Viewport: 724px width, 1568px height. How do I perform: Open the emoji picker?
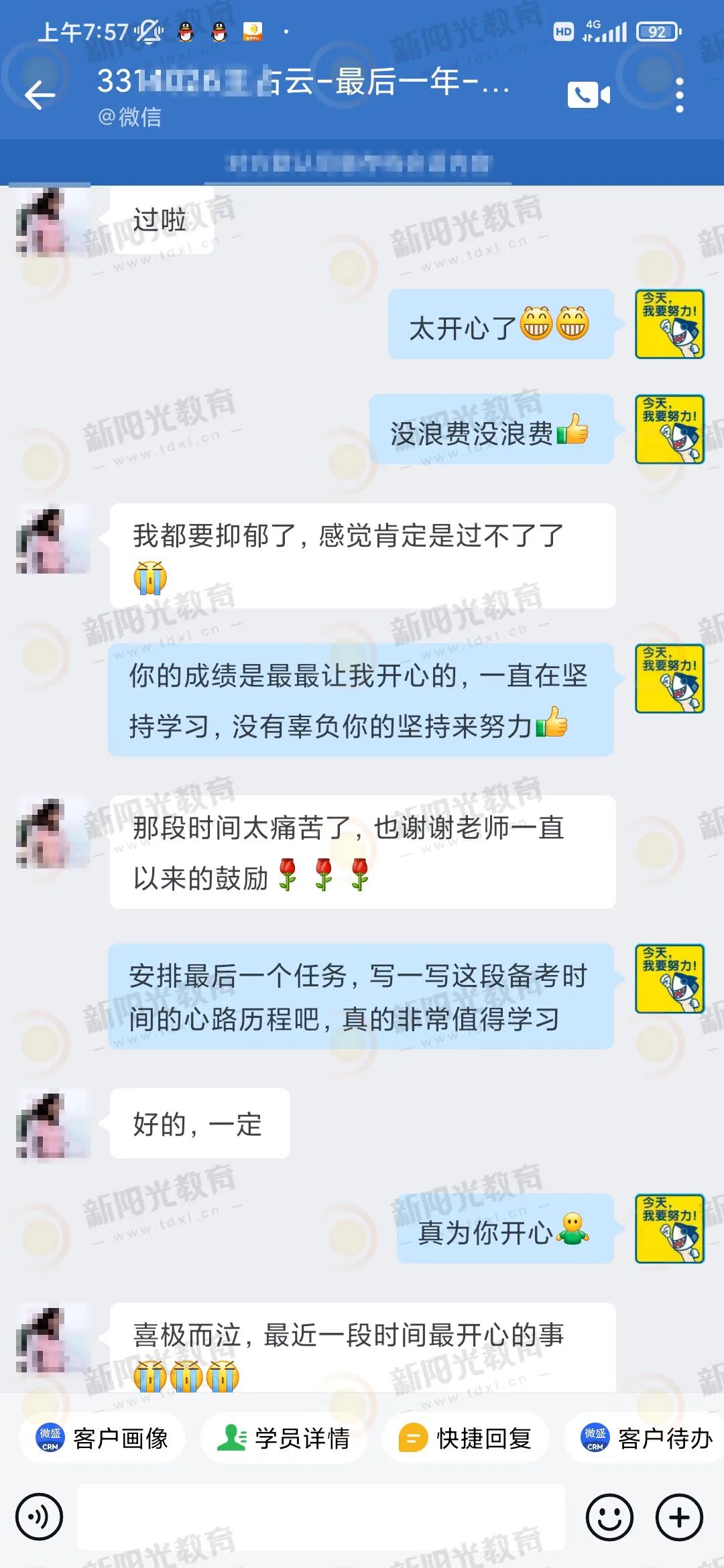[x=609, y=1518]
